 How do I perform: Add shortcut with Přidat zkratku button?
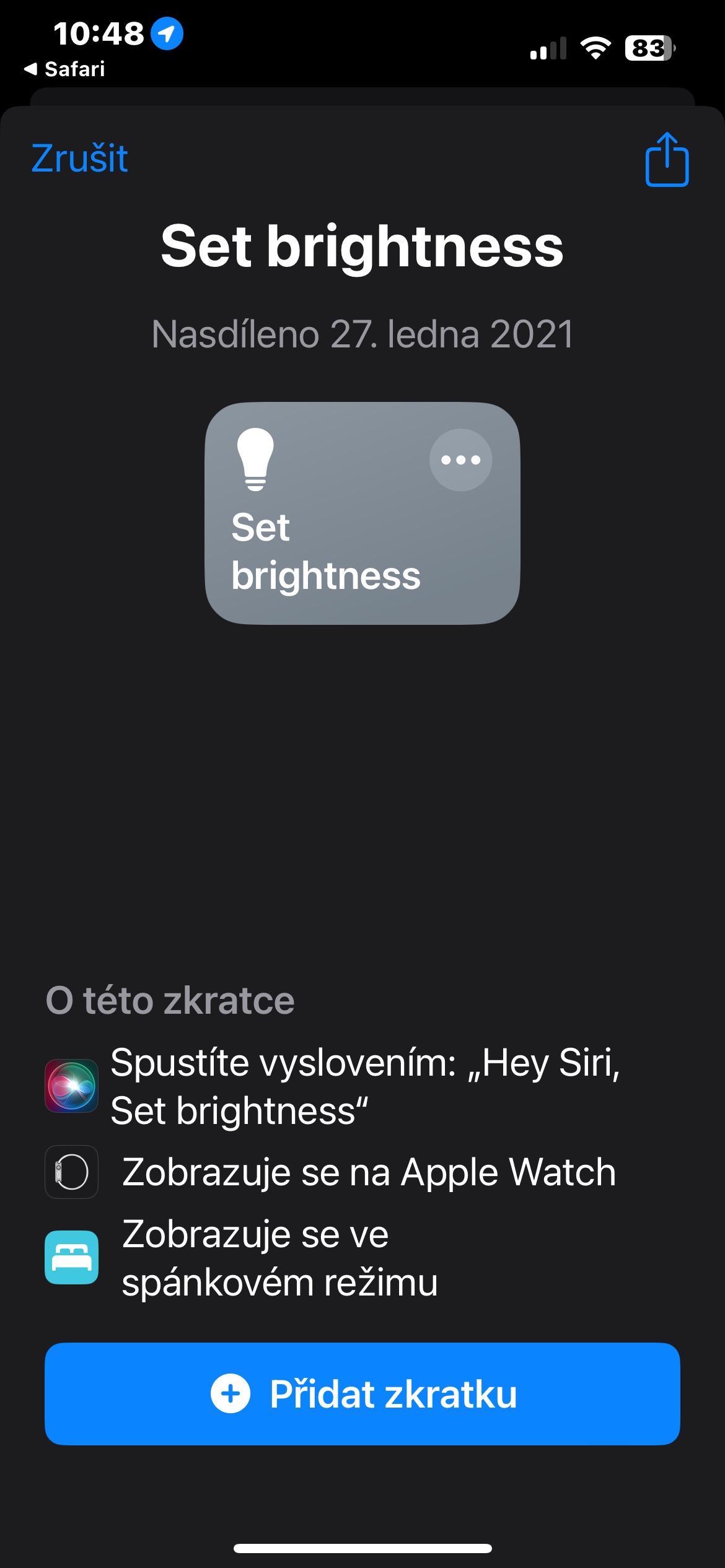[362, 1393]
